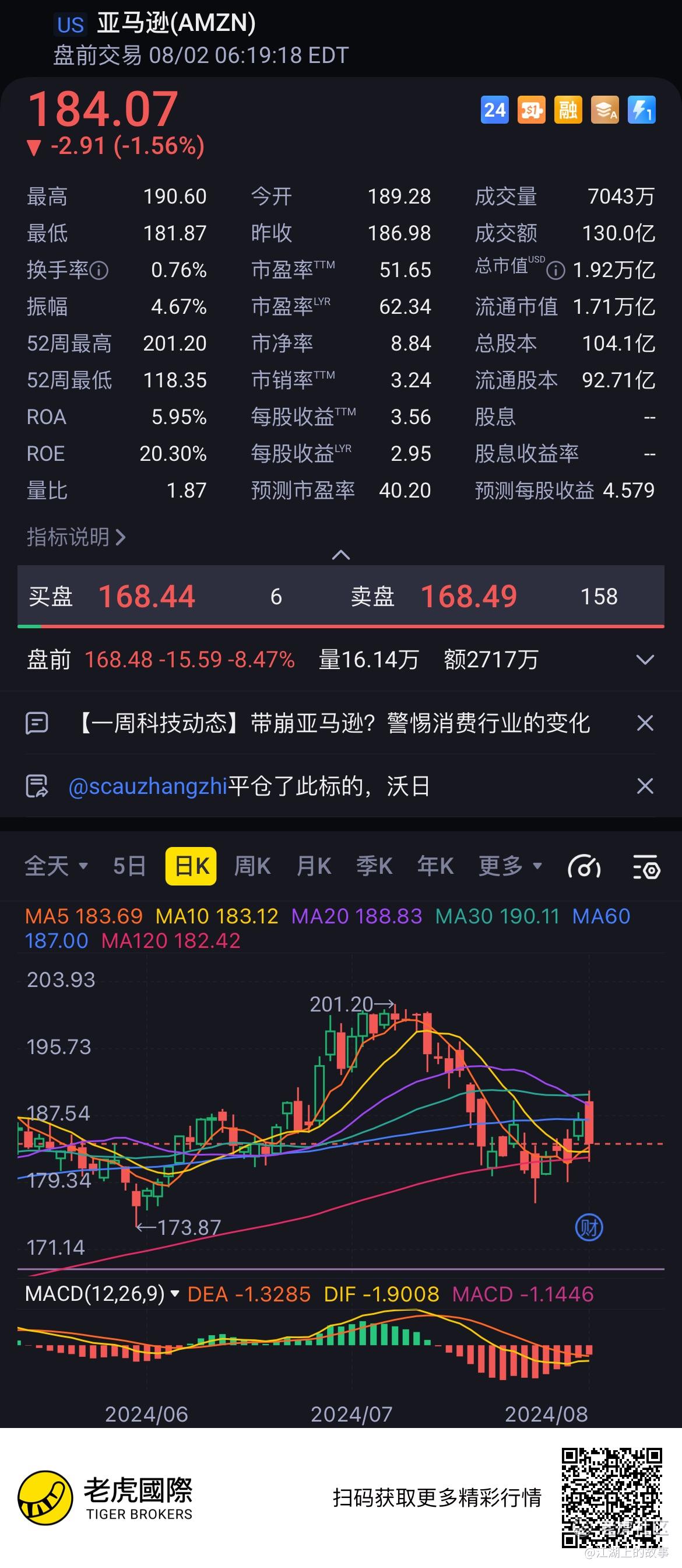This screenshot has height=1568, width=682.
Task: Change the MACD(12,26,9) indicator dropdown
Action: [x=102, y=1293]
